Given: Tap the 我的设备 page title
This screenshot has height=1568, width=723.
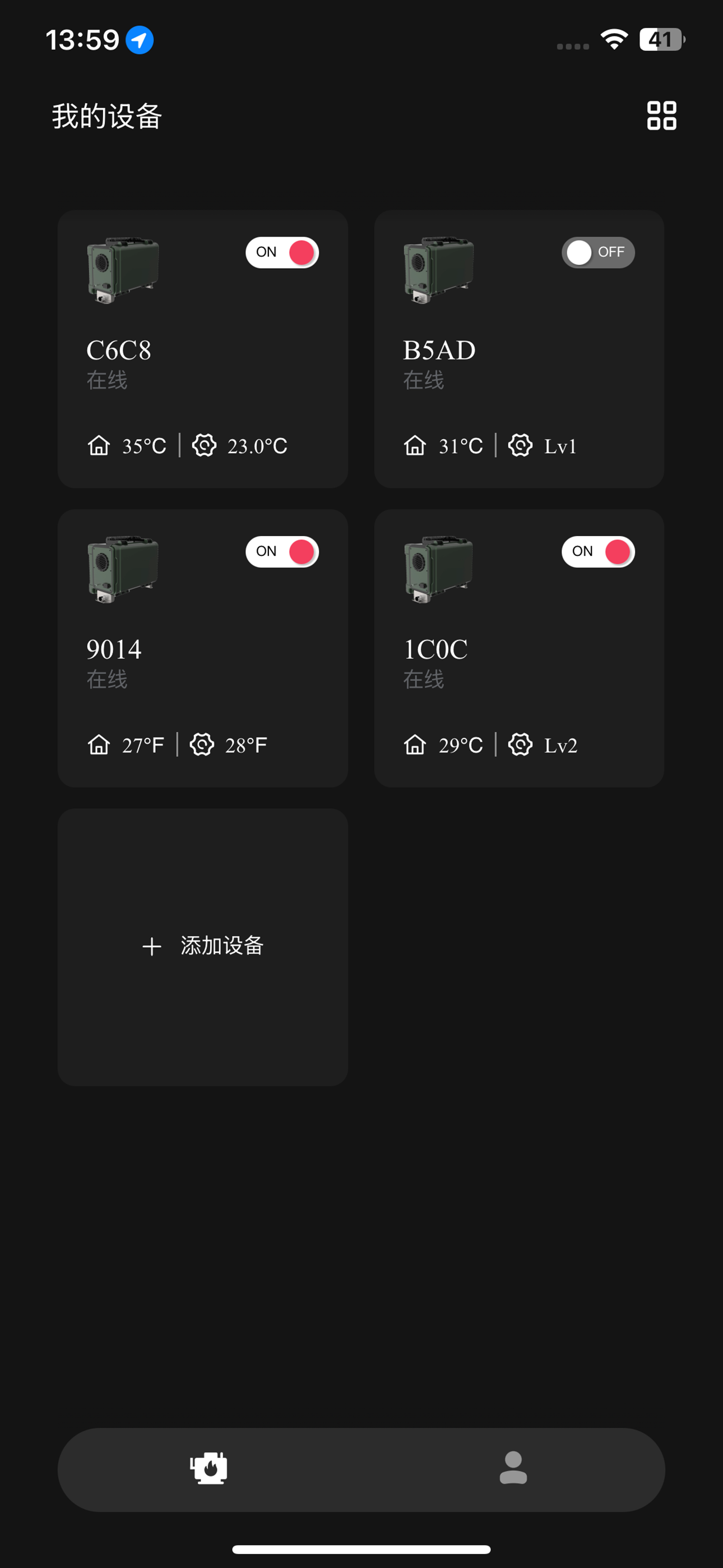Looking at the screenshot, I should click(106, 116).
